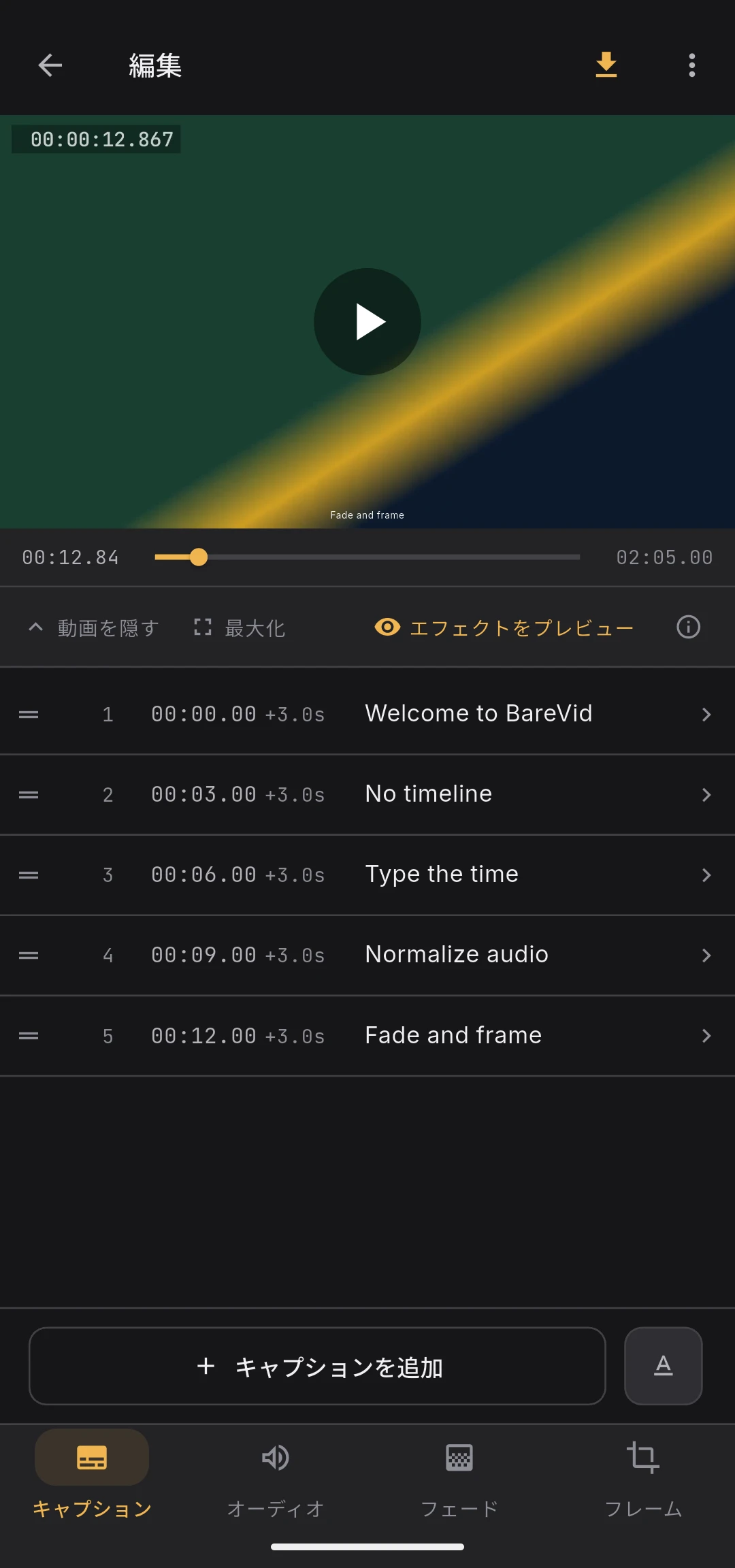Open the info icon
This screenshot has height=1568, width=735.
(x=688, y=627)
